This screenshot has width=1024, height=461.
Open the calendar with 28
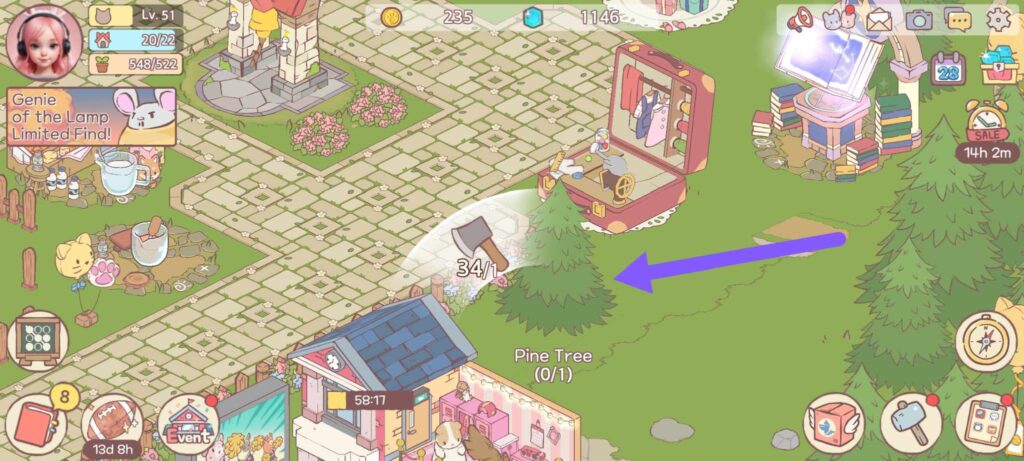(948, 68)
